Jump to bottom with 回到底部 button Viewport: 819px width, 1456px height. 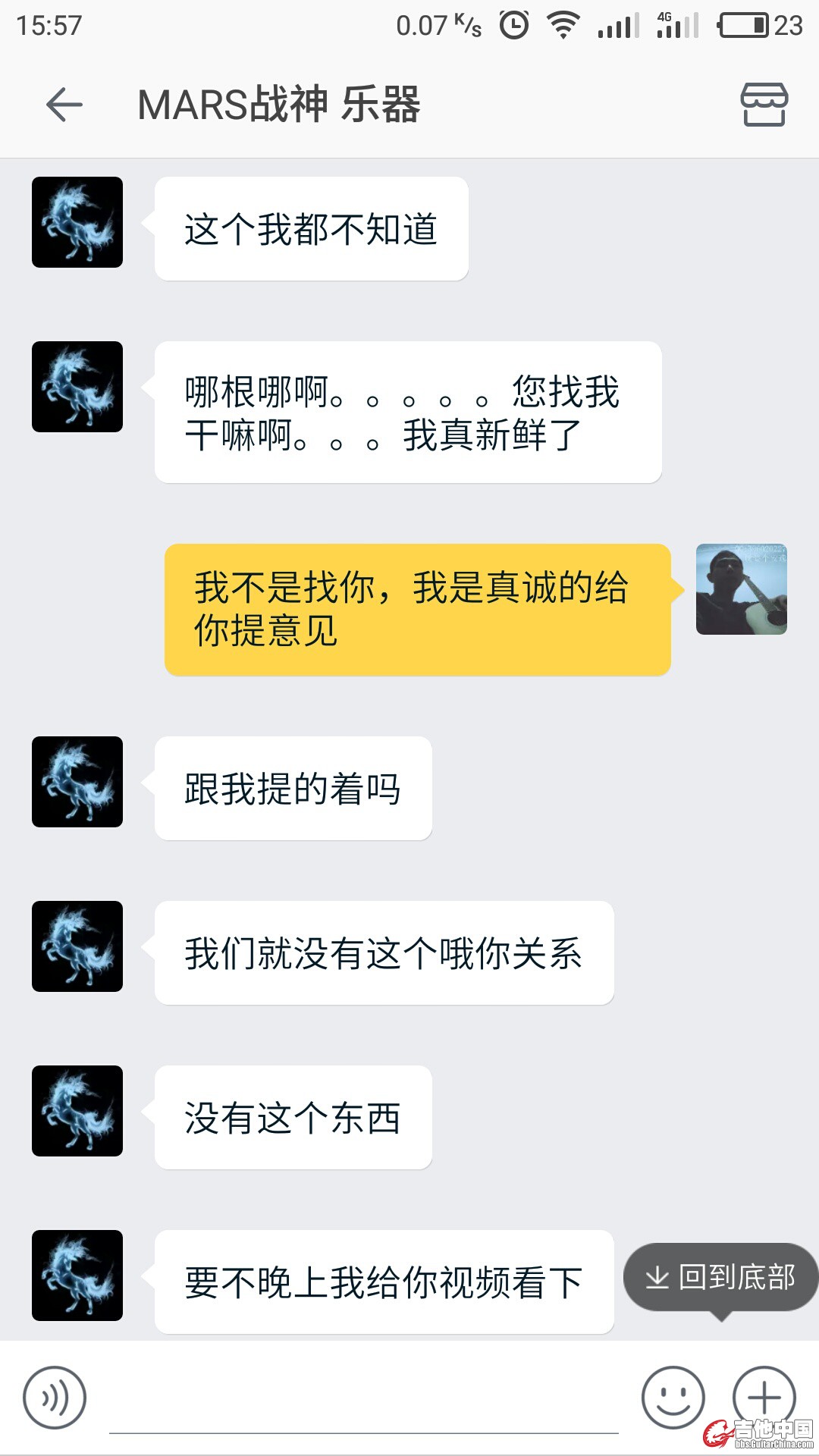pos(720,1278)
